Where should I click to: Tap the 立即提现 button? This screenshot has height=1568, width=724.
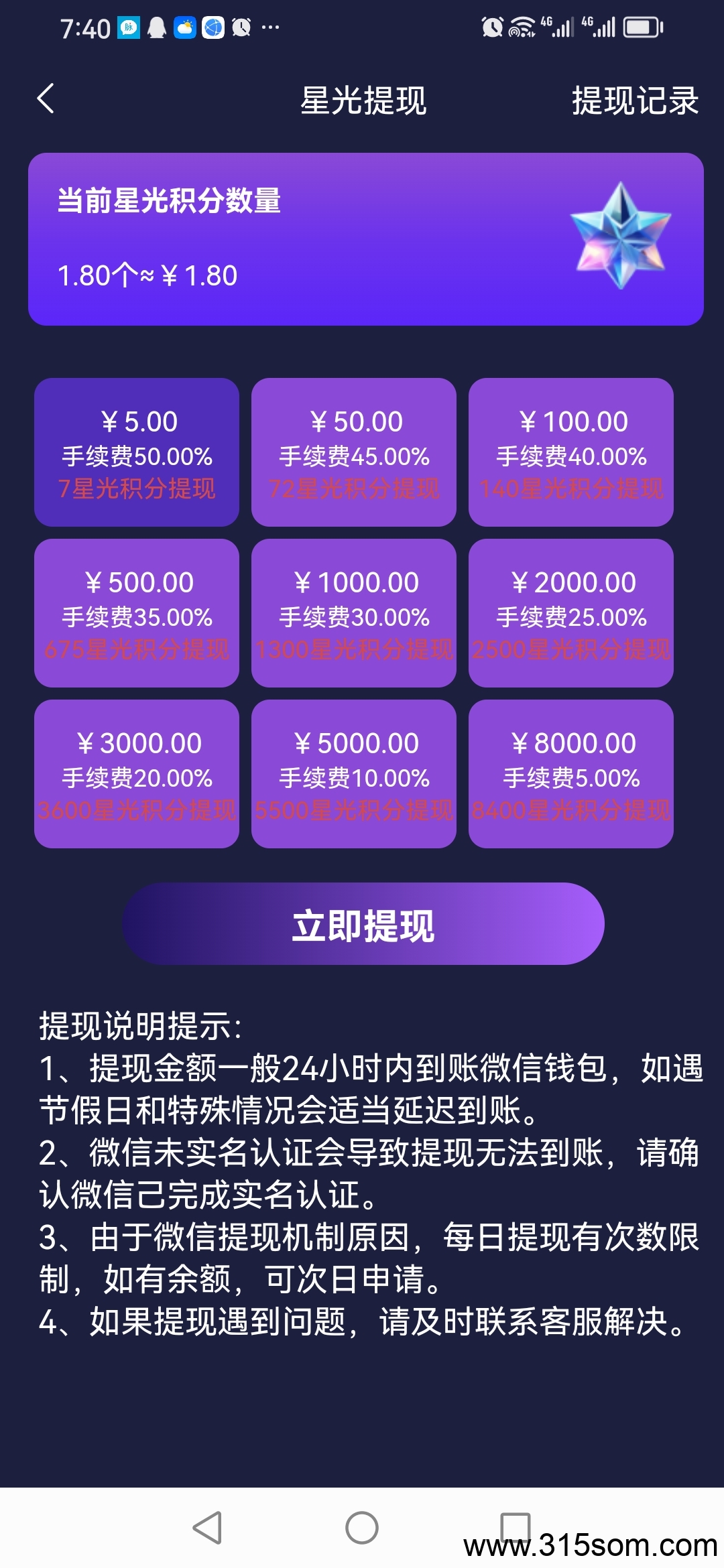(x=363, y=924)
